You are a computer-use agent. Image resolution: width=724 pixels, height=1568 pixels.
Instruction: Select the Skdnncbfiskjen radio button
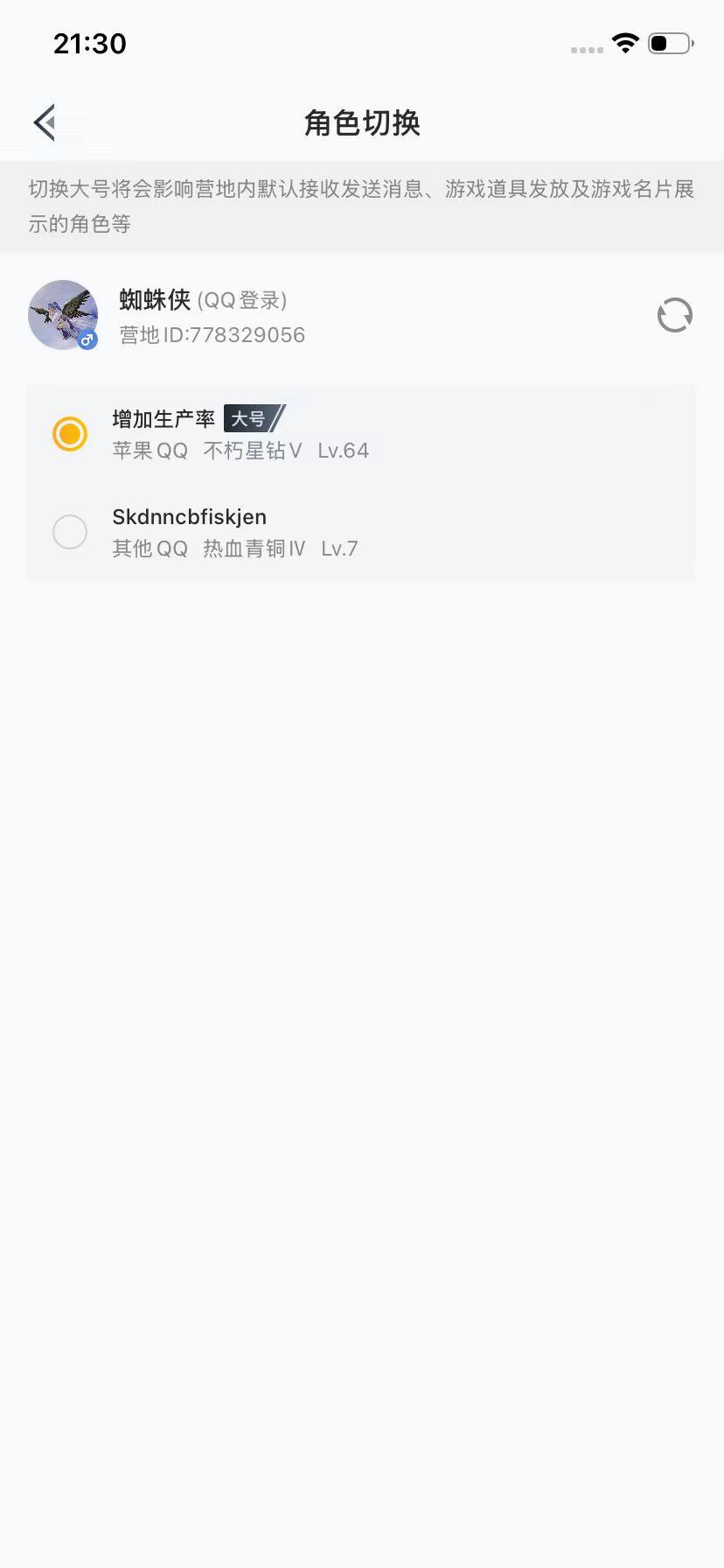coord(70,532)
